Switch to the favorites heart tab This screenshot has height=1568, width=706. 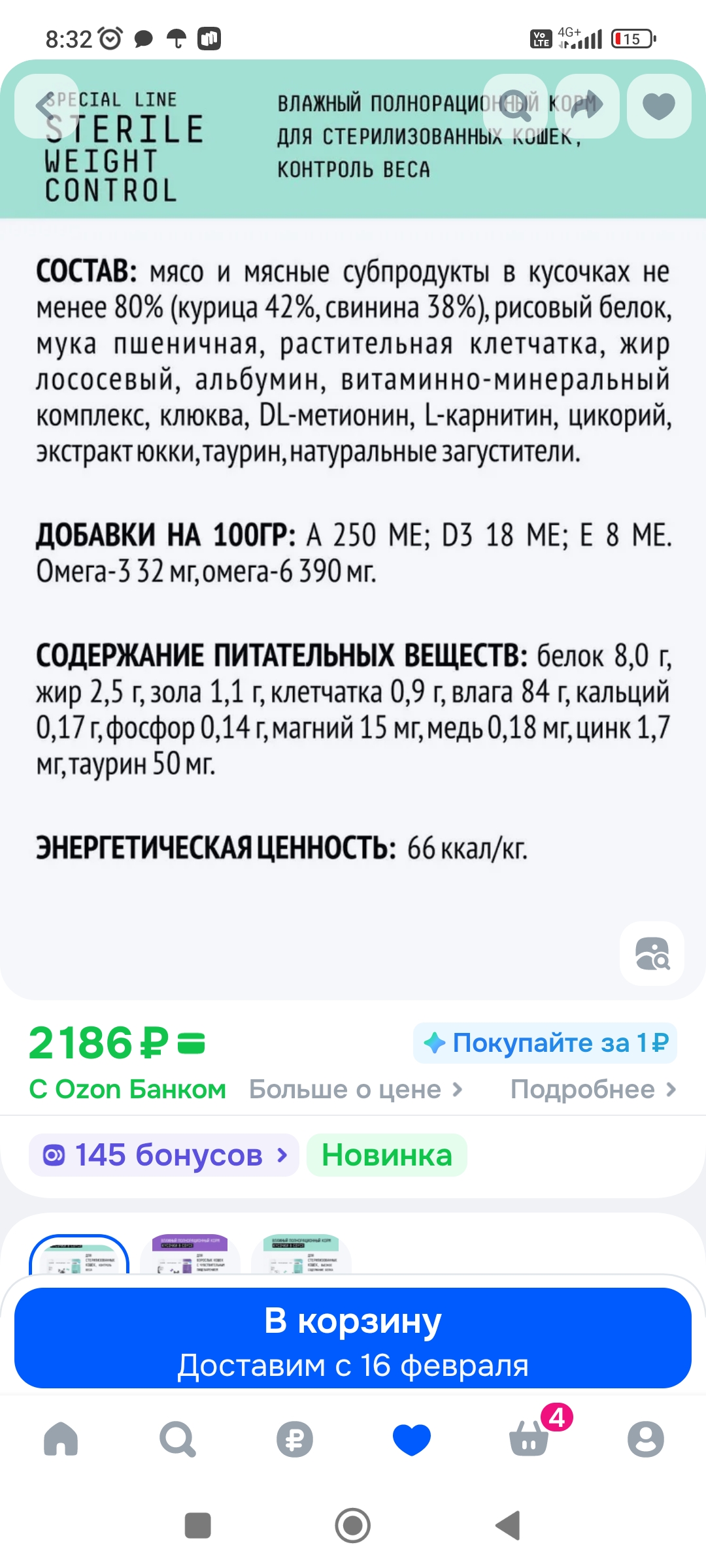412,1439
